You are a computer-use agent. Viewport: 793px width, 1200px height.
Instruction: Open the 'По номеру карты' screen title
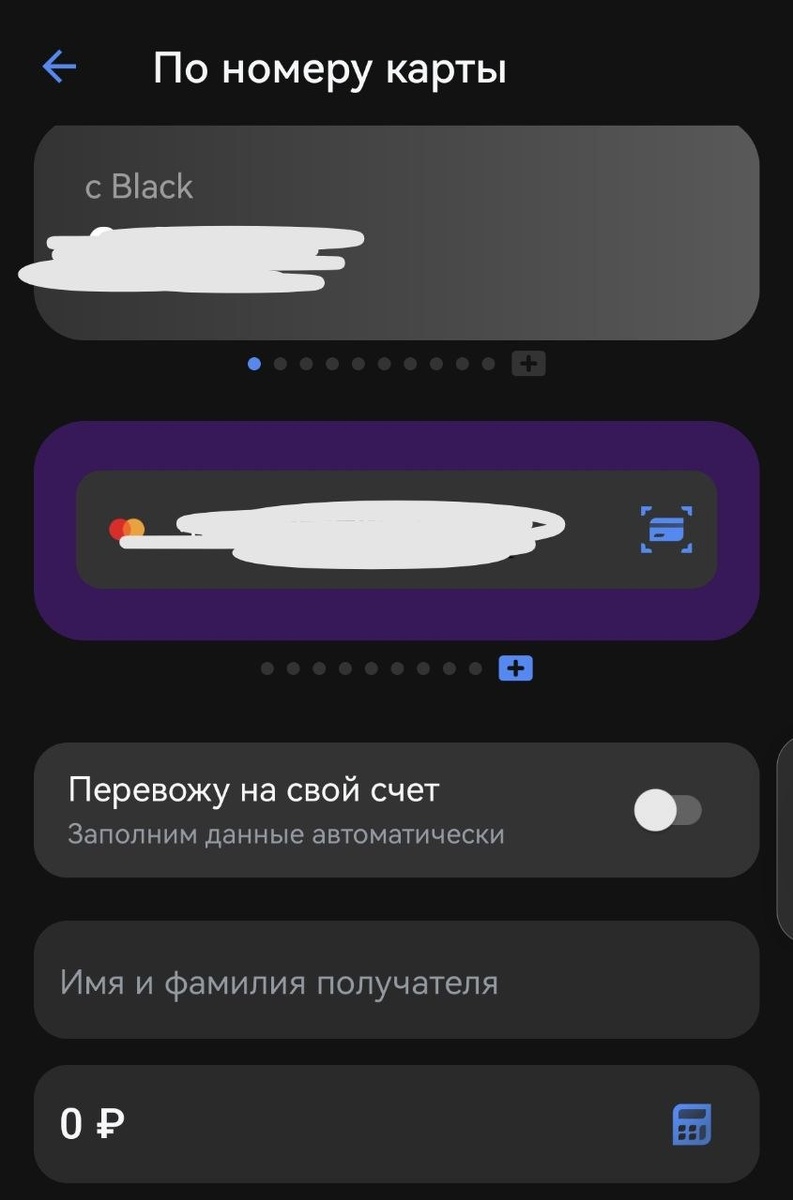pyautogui.click(x=331, y=66)
